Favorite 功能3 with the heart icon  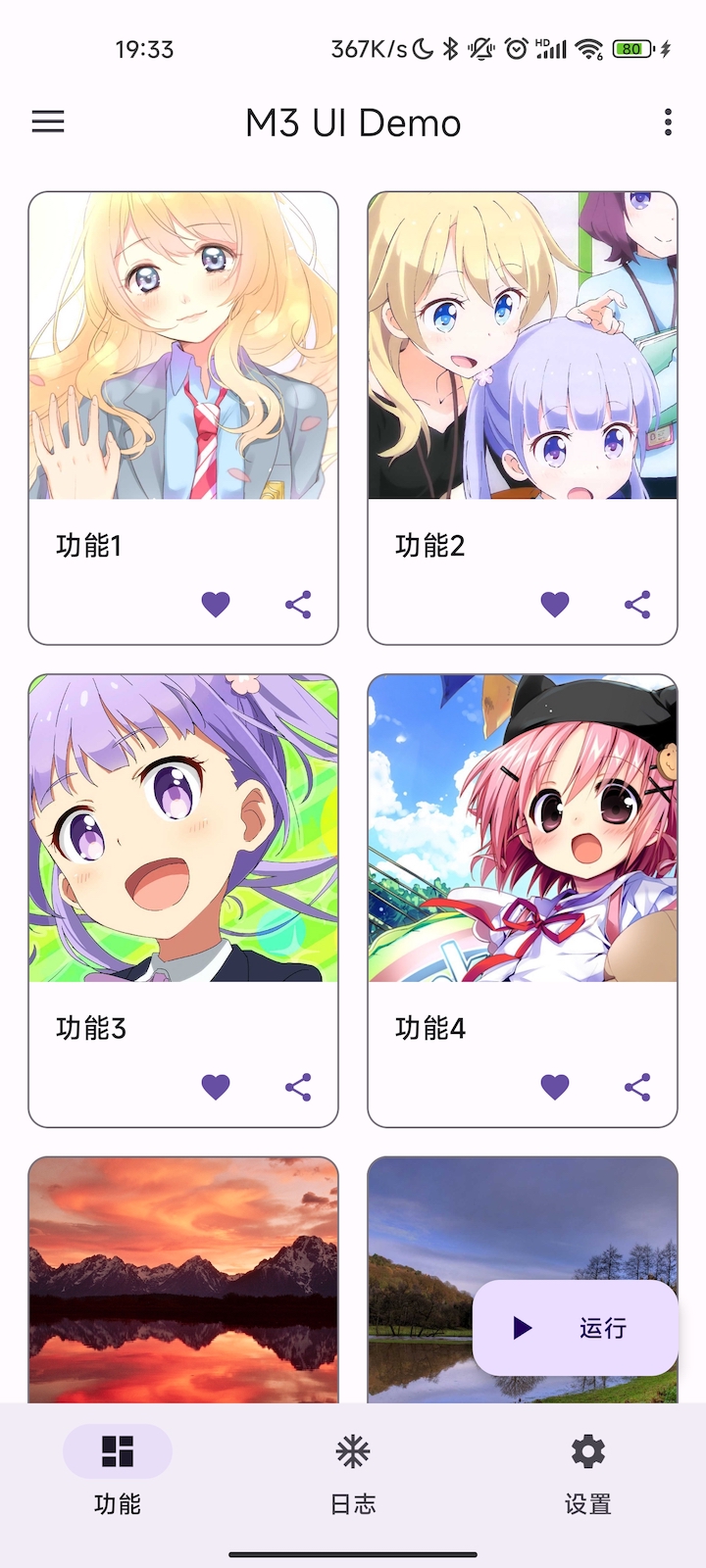pyautogui.click(x=216, y=1087)
